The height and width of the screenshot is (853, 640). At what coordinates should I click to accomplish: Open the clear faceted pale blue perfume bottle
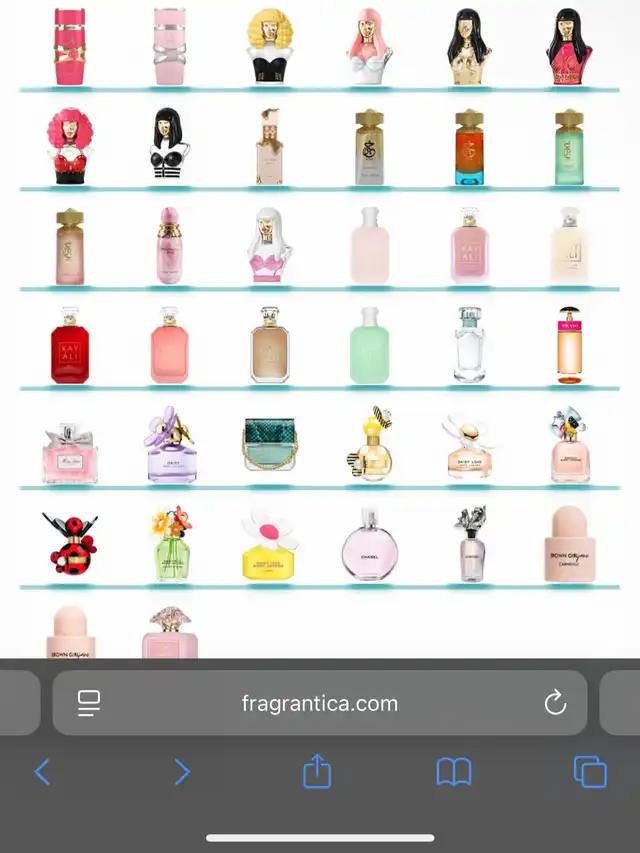[470, 346]
